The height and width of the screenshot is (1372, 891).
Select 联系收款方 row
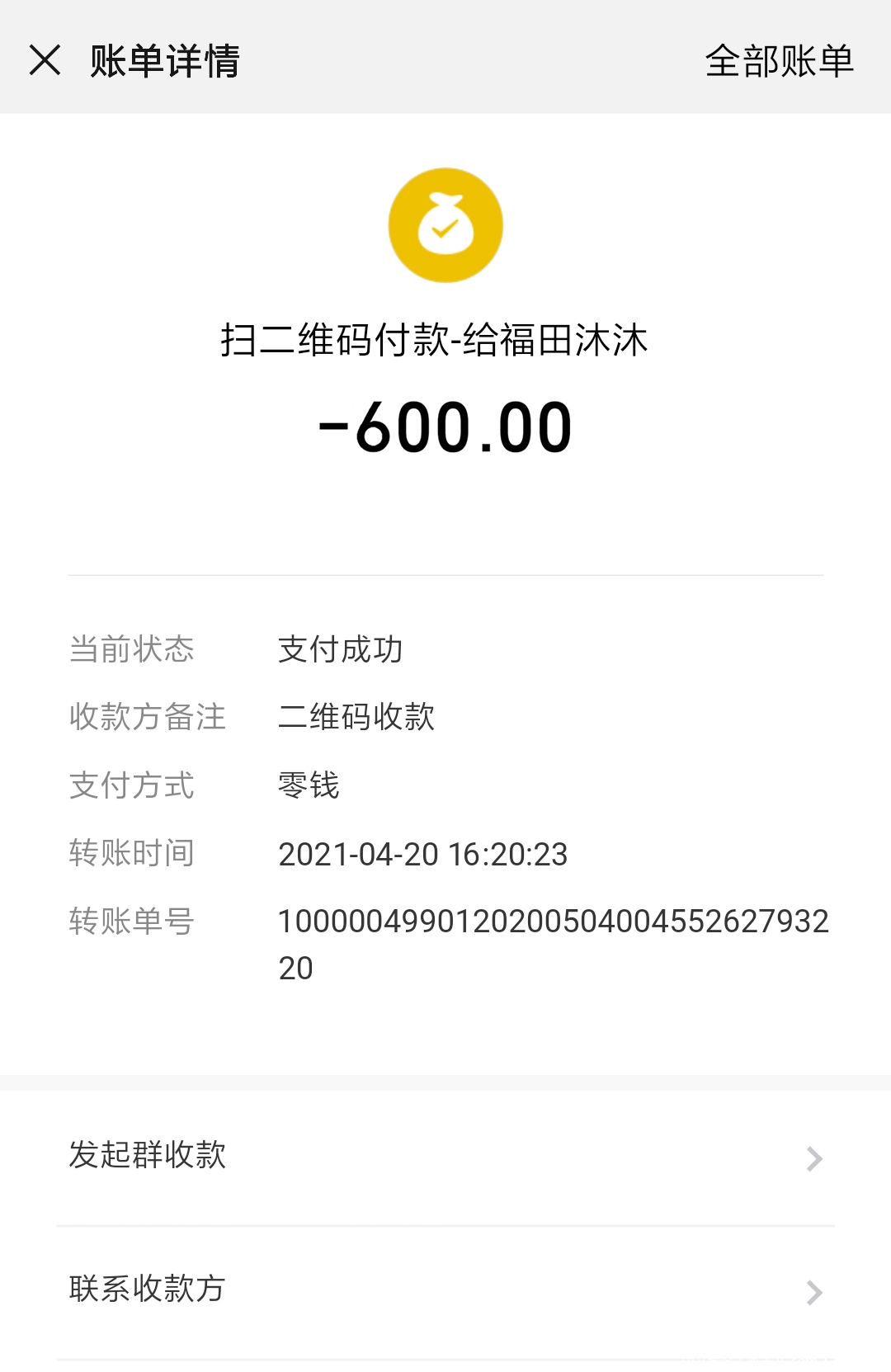click(x=445, y=1290)
